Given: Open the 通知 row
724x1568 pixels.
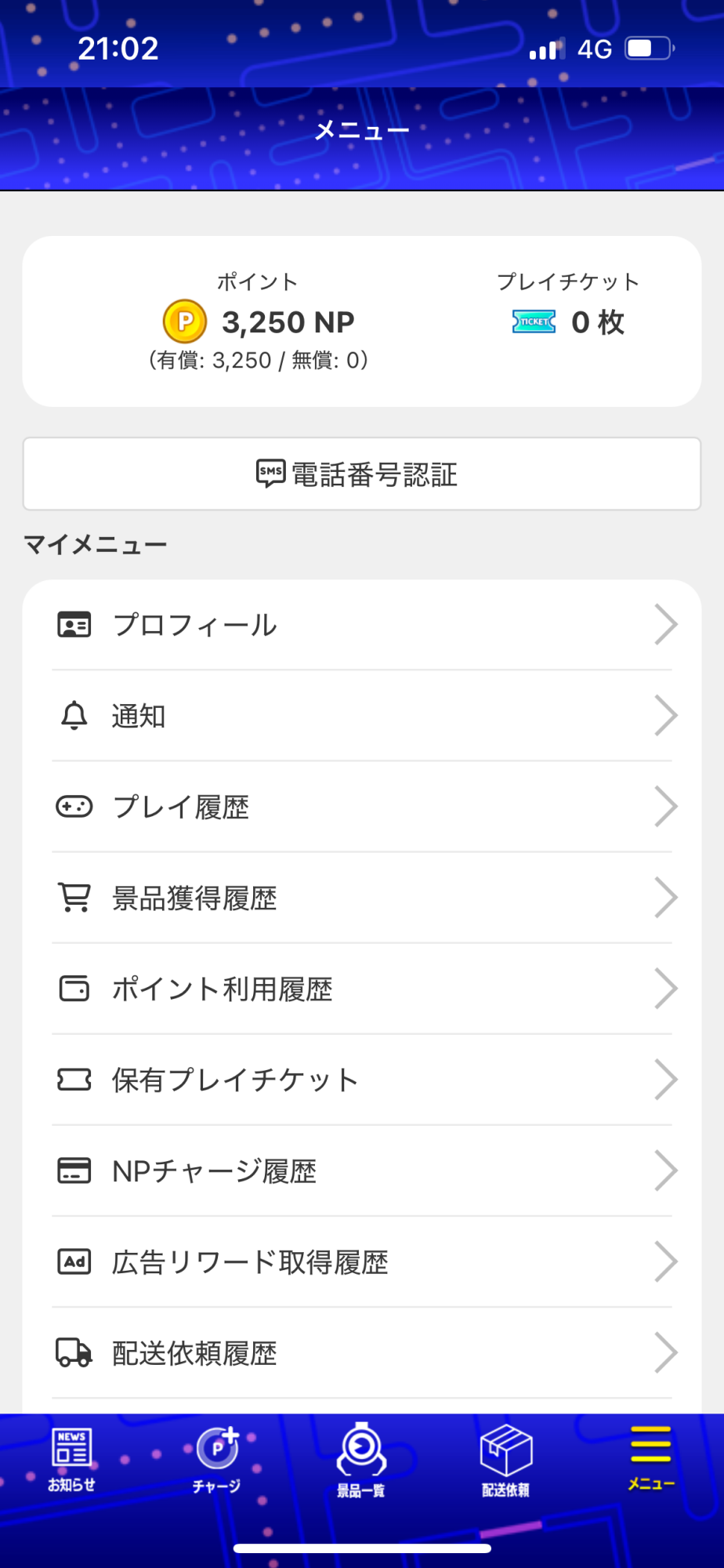Looking at the screenshot, I should (x=361, y=716).
